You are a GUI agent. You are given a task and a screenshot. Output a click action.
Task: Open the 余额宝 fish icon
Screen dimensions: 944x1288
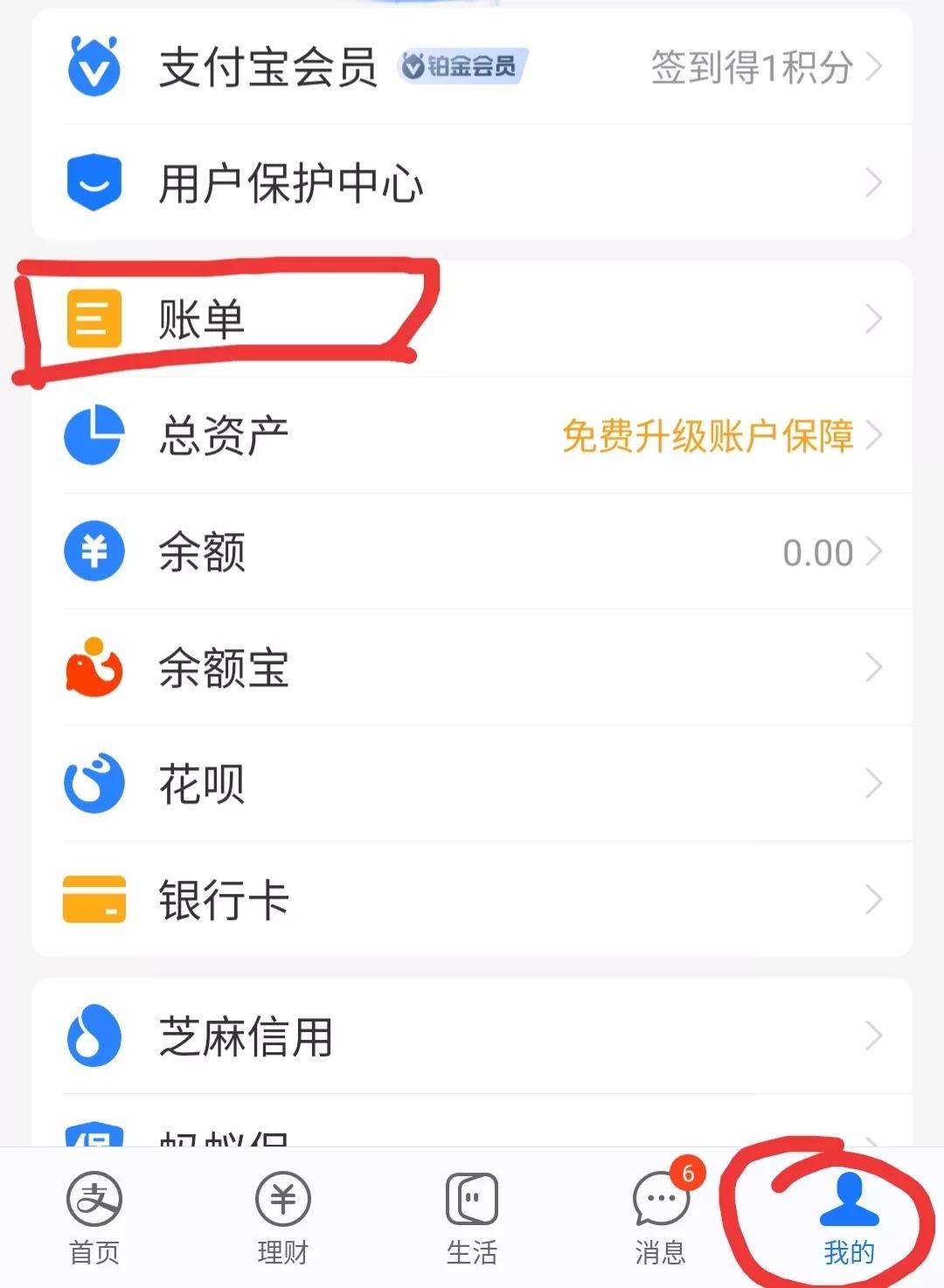point(94,668)
